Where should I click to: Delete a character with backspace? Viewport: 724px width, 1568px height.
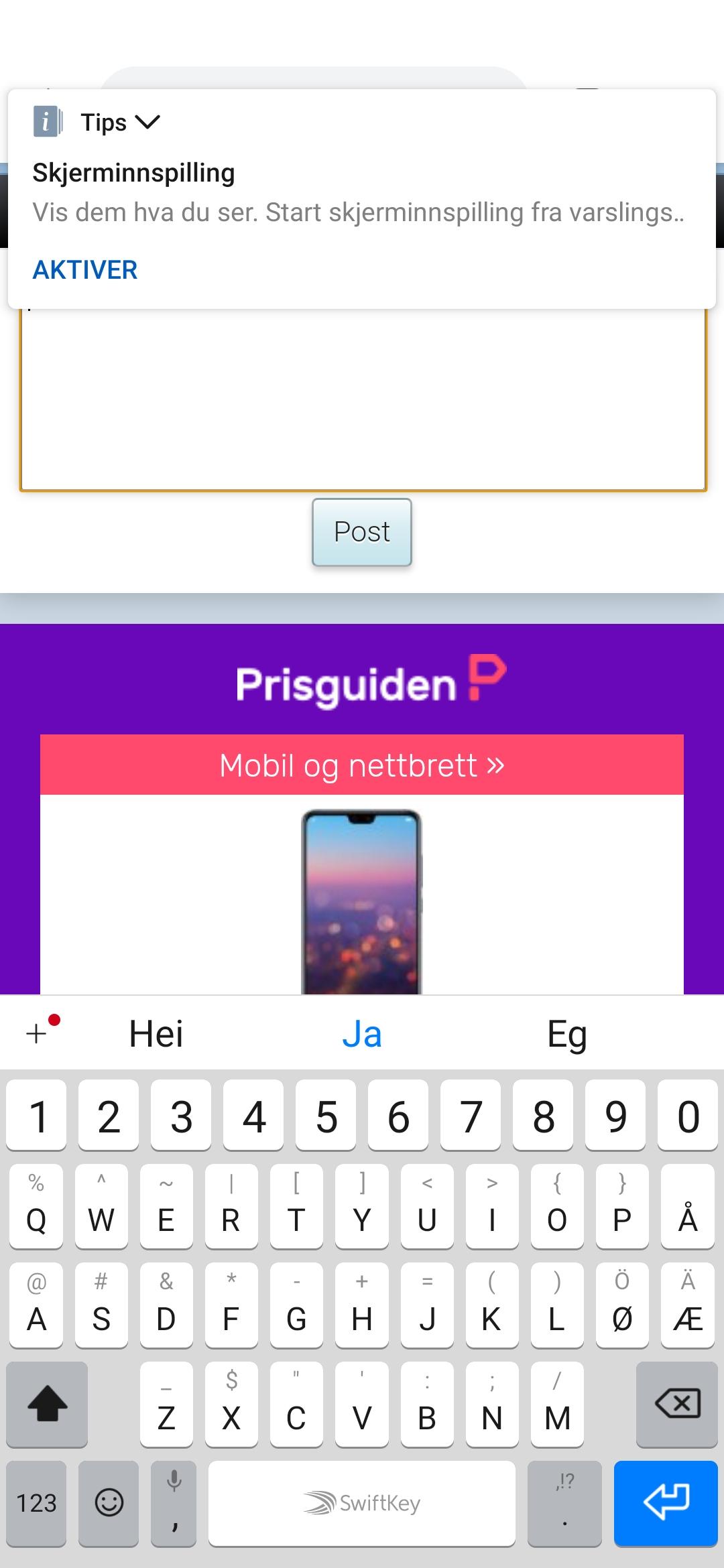[677, 1404]
